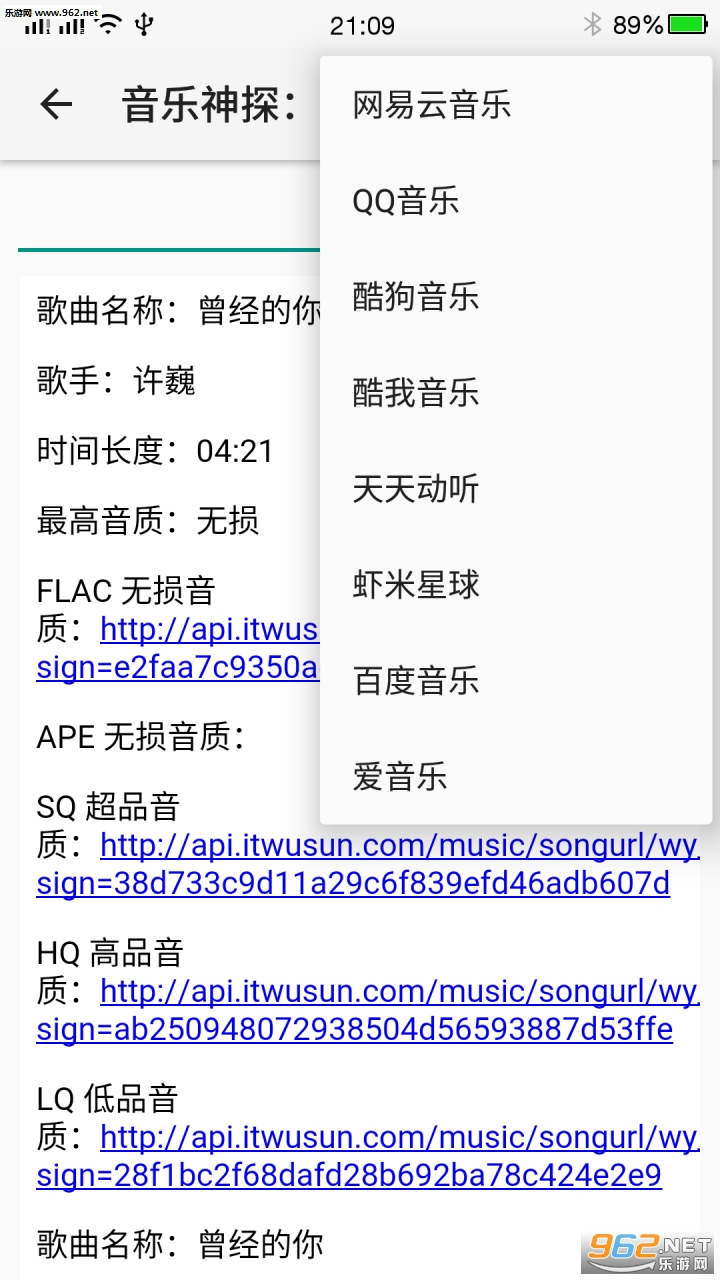Open the FLAC 无损音质 download link

(210, 630)
